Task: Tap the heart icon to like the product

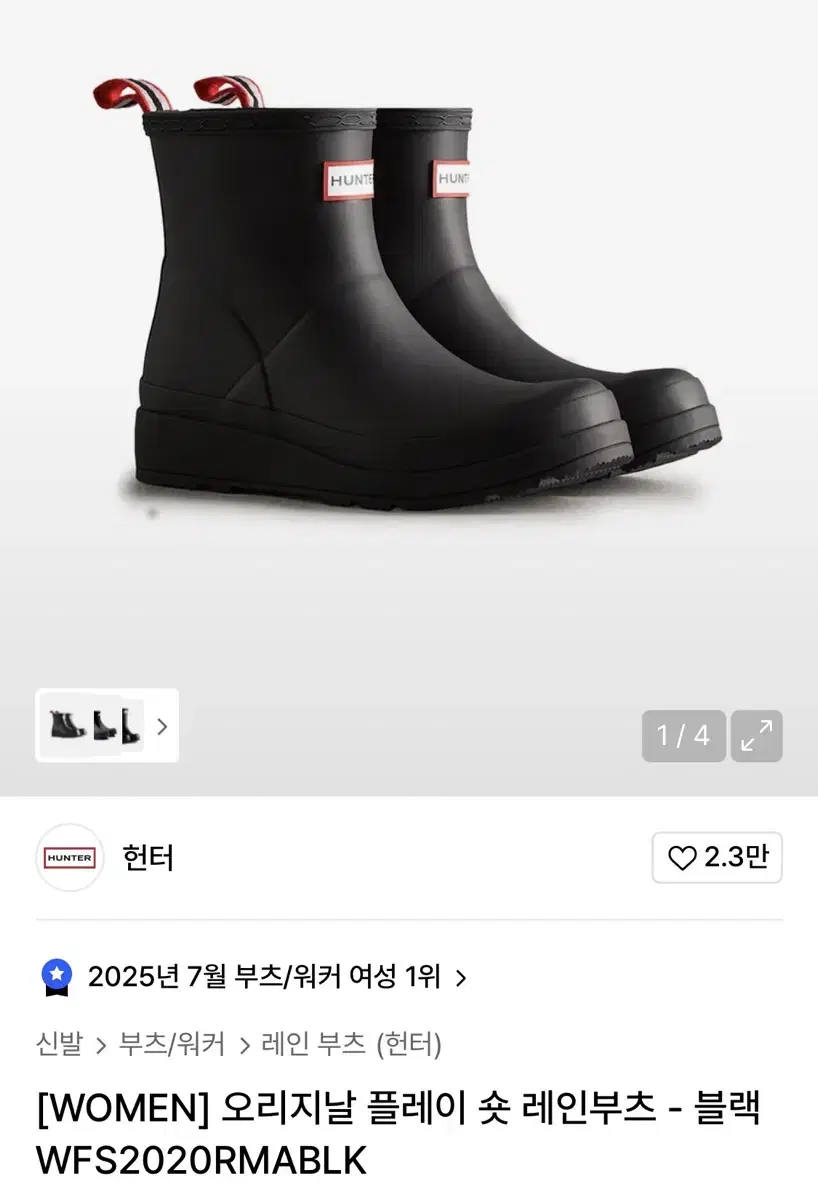Action: click(x=681, y=858)
